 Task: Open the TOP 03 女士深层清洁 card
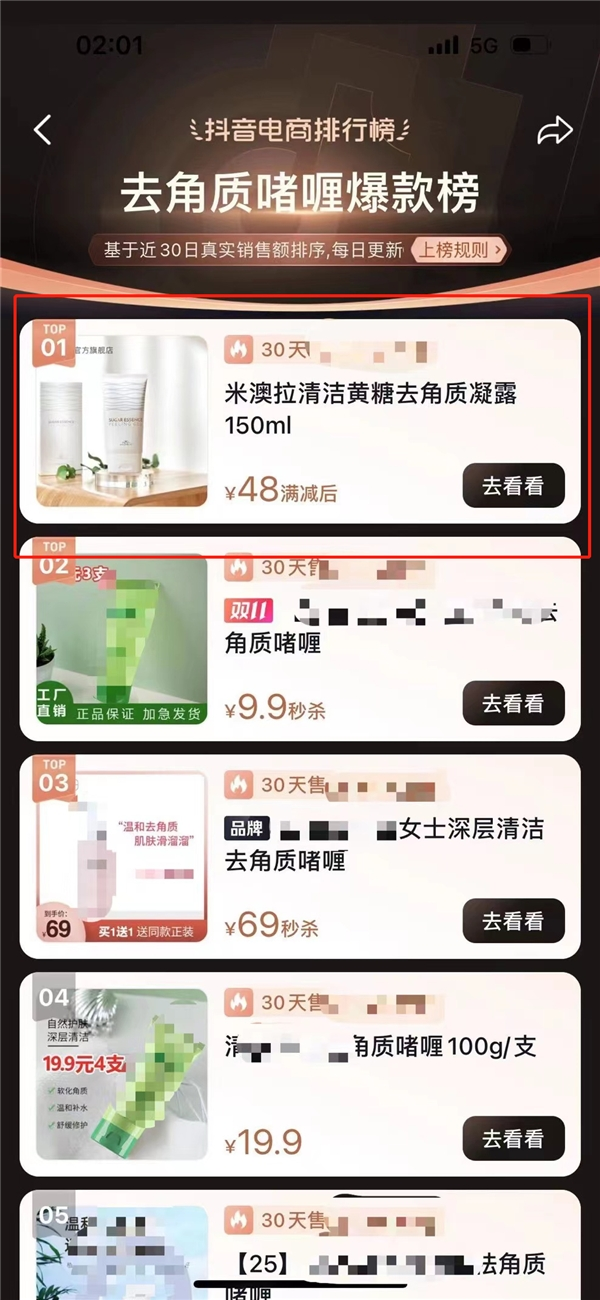click(x=330, y=845)
